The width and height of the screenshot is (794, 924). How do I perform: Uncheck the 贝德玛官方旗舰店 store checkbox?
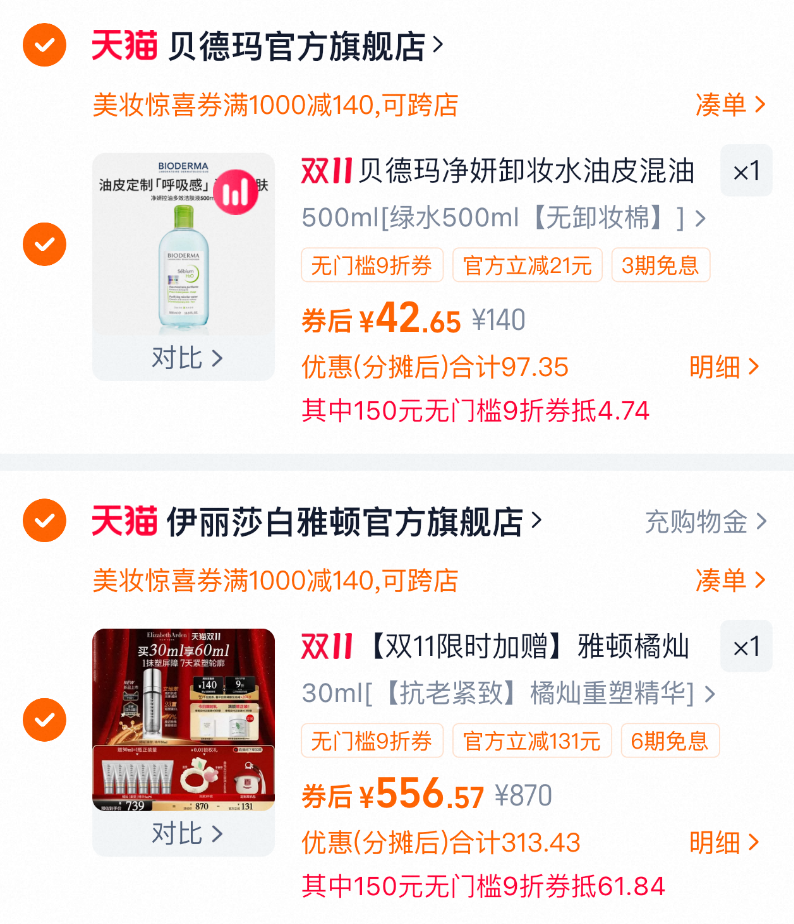(44, 45)
